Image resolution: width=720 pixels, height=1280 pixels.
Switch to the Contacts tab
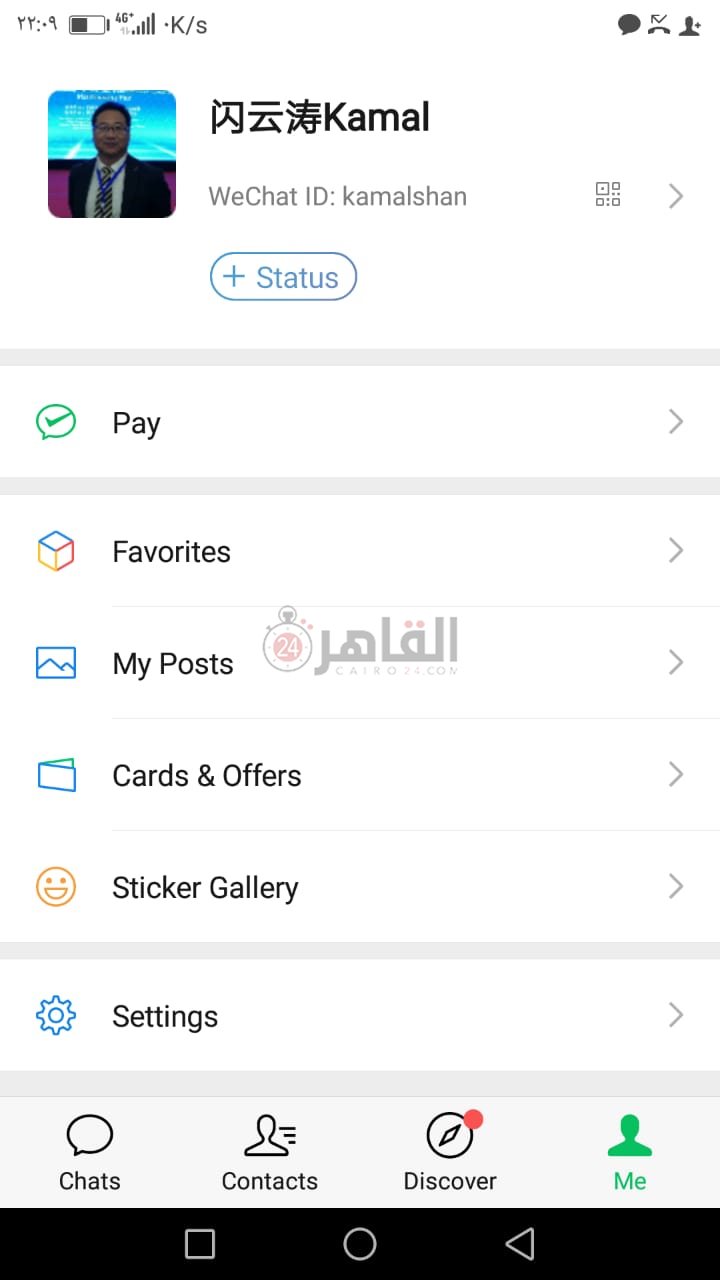[x=270, y=1153]
